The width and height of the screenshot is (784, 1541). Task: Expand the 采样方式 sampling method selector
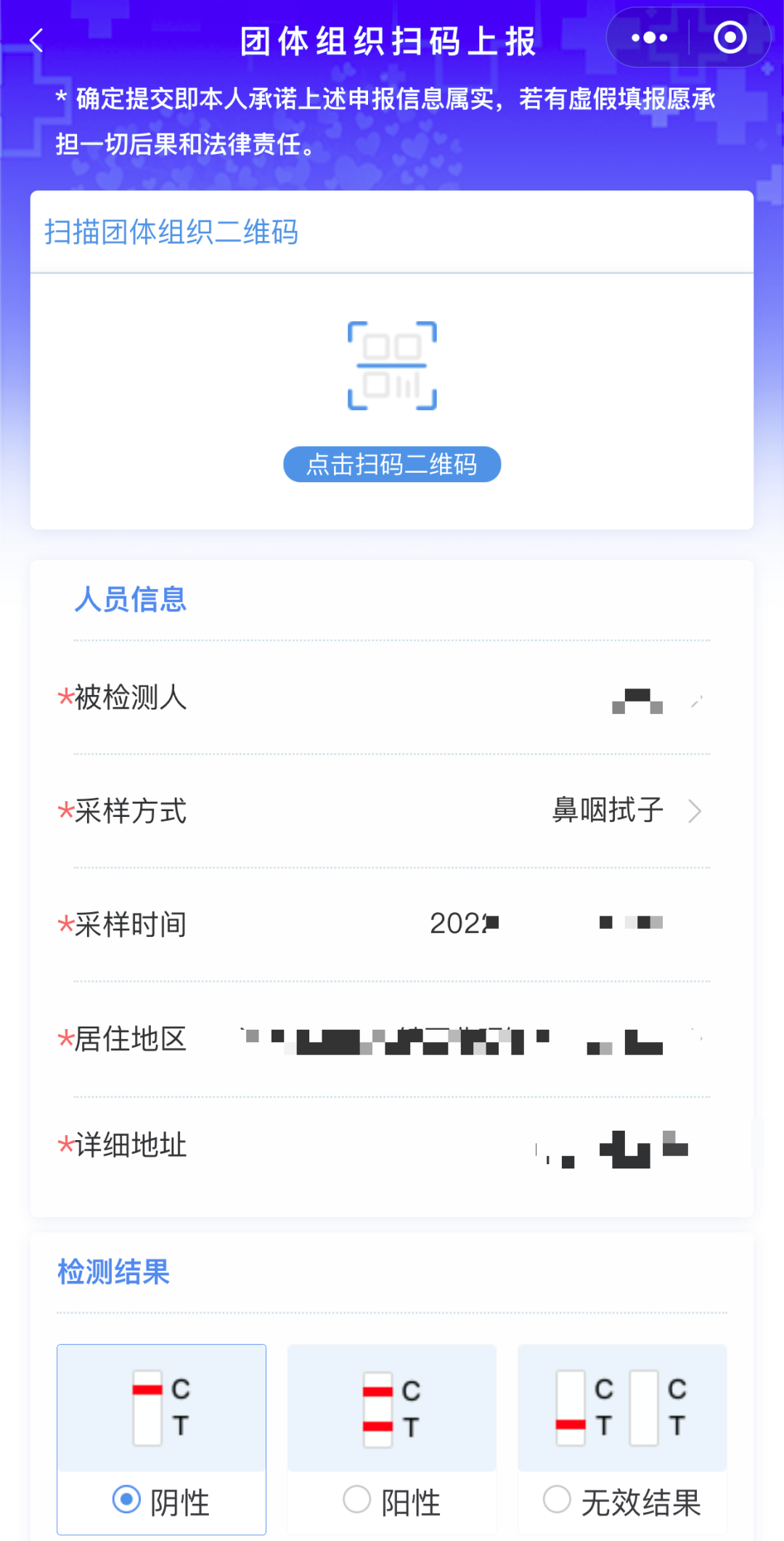coord(696,811)
